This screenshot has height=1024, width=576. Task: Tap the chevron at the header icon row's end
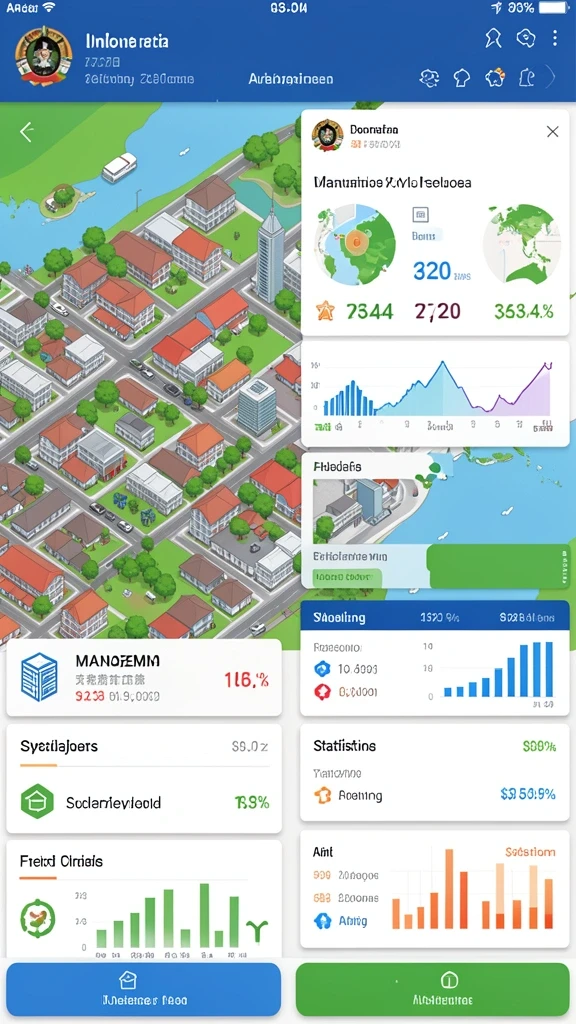coord(550,78)
